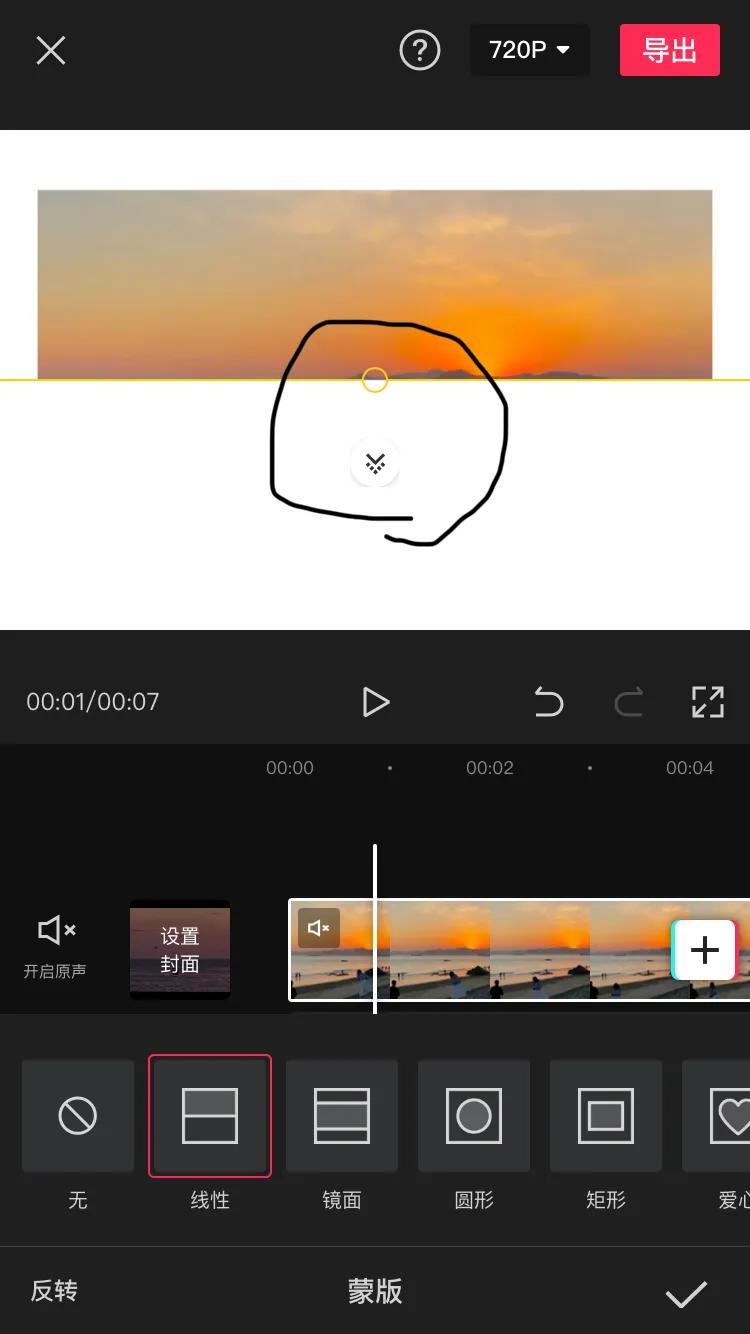
Task: Undo the last edit
Action: 548,702
